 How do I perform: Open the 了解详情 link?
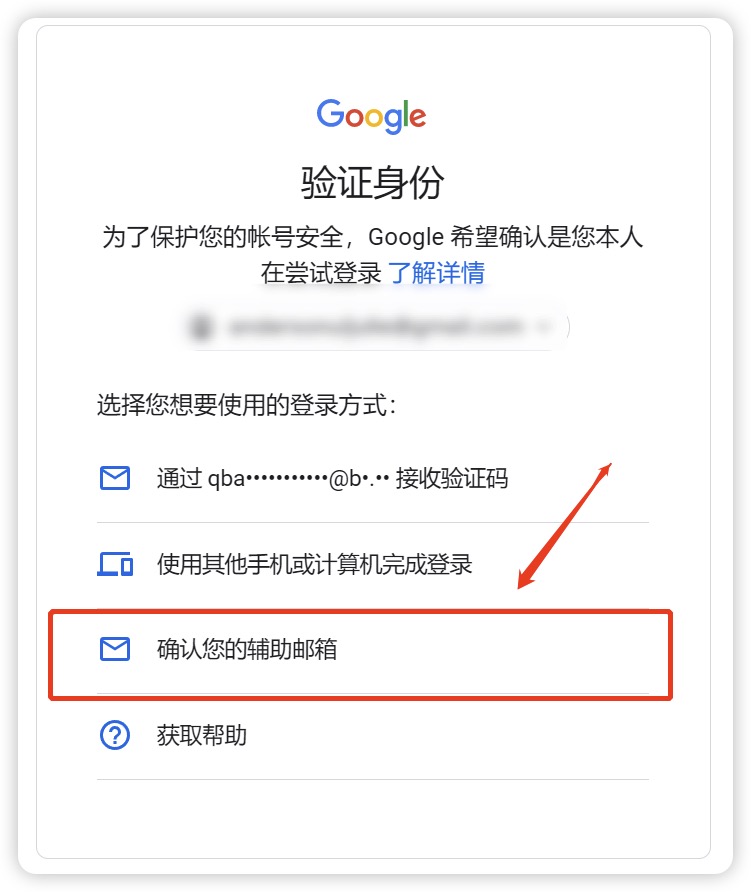[x=437, y=272]
